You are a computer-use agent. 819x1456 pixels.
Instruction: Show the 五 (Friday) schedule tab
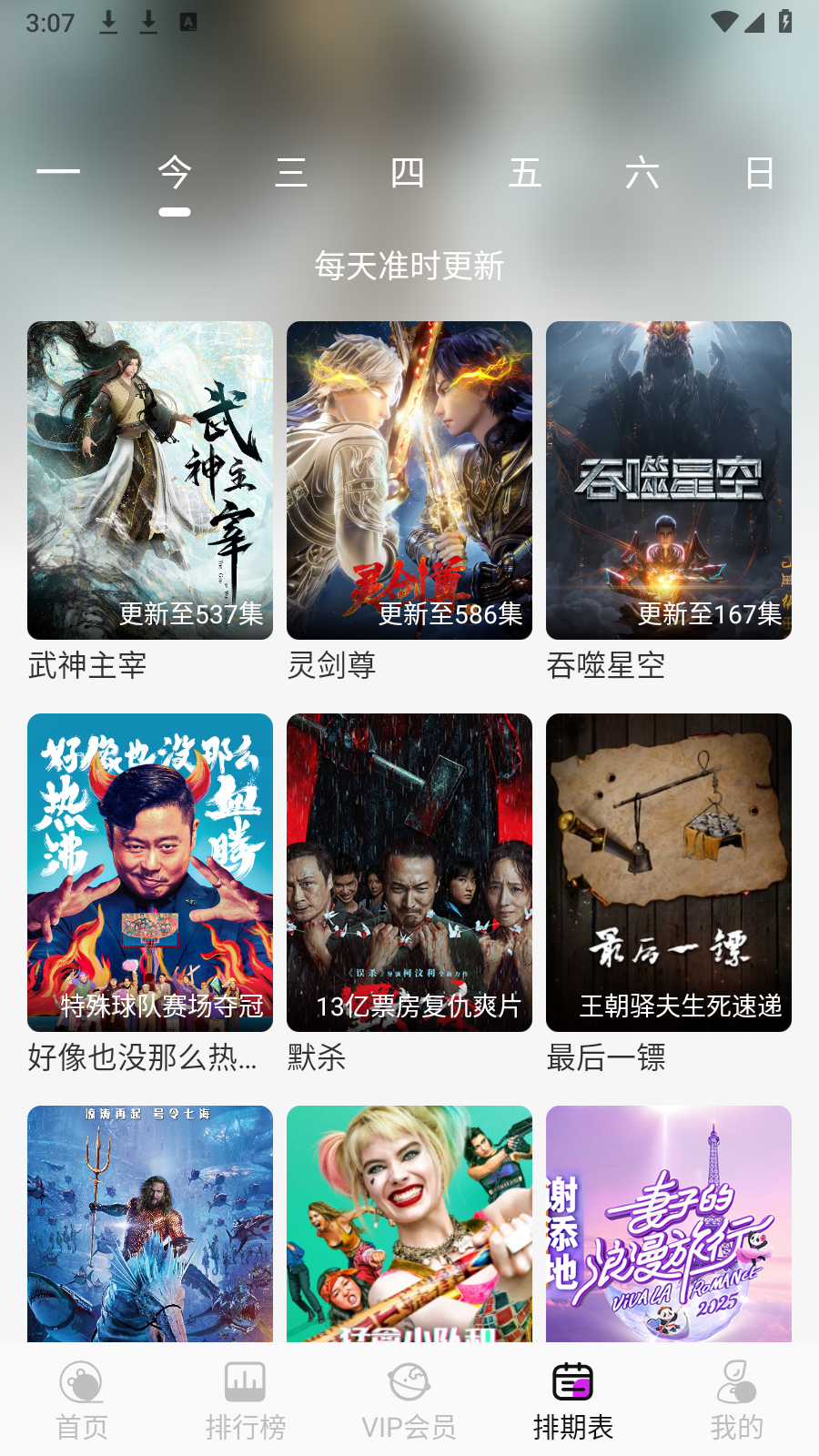coord(525,172)
